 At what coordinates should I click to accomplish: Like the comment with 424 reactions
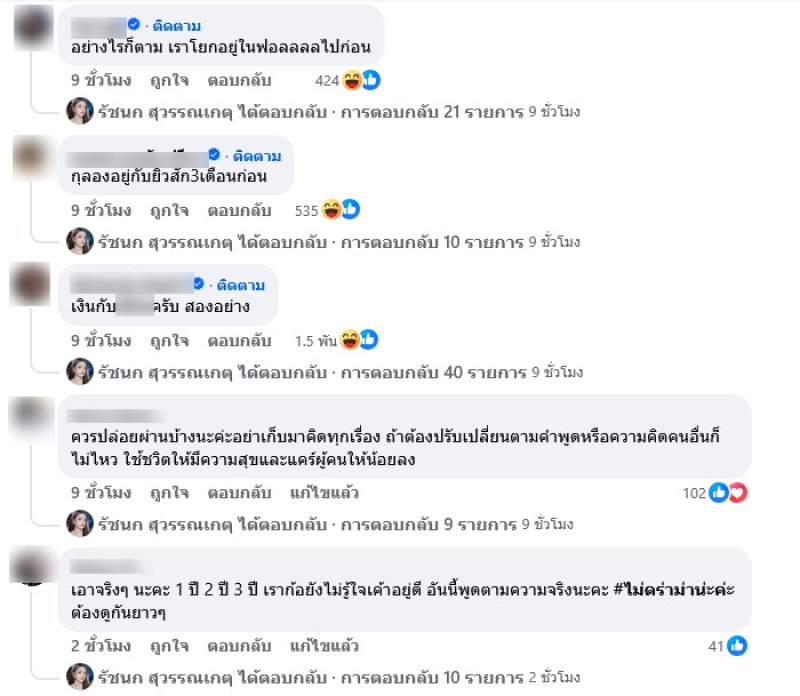coord(169,79)
